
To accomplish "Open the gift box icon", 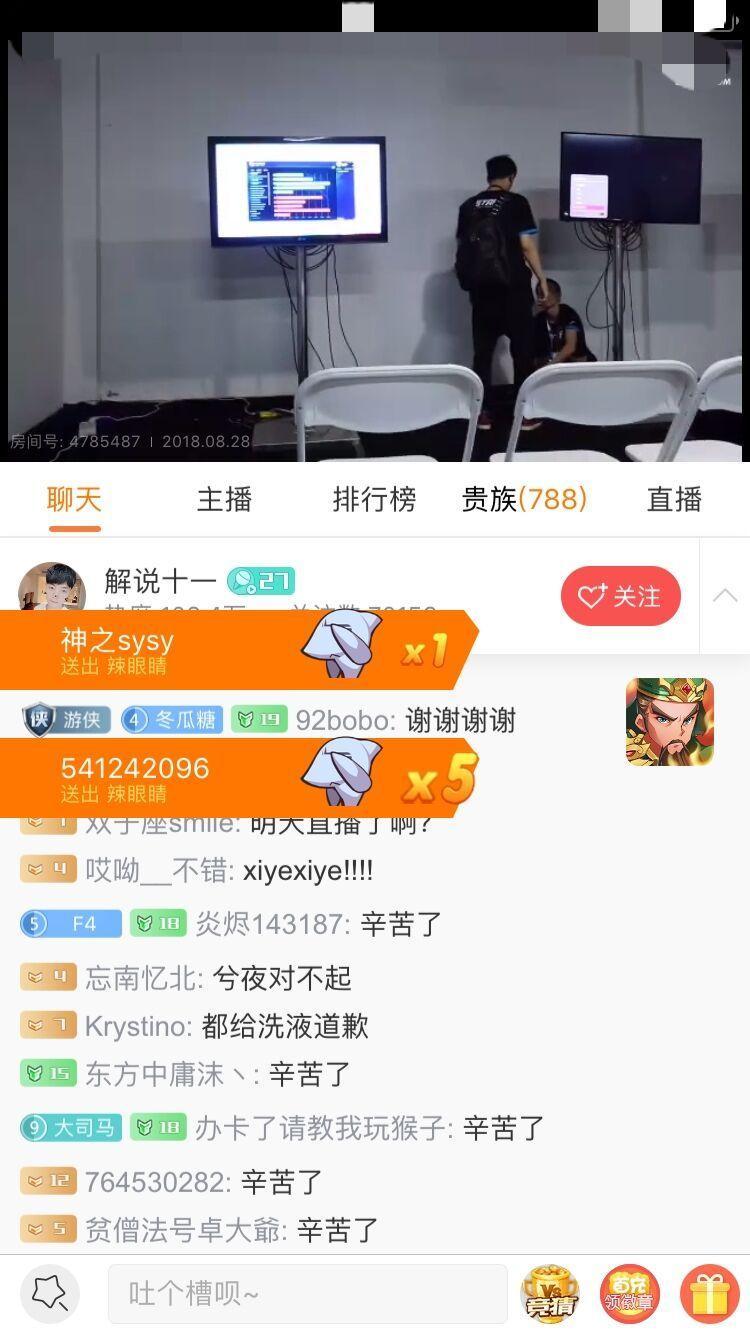I will pyautogui.click(x=708, y=1293).
